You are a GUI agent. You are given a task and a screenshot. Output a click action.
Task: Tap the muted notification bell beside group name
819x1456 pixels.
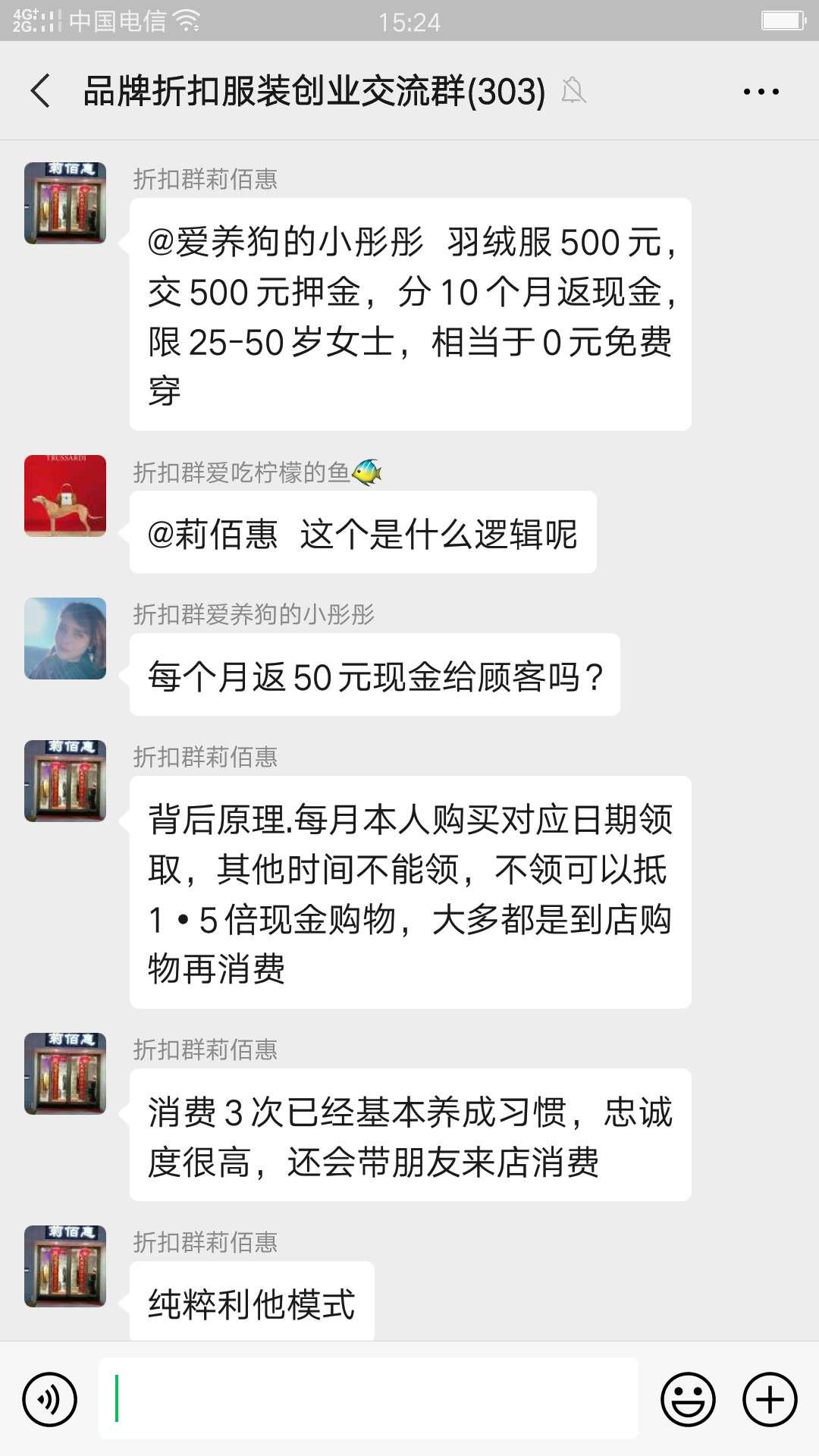click(574, 91)
